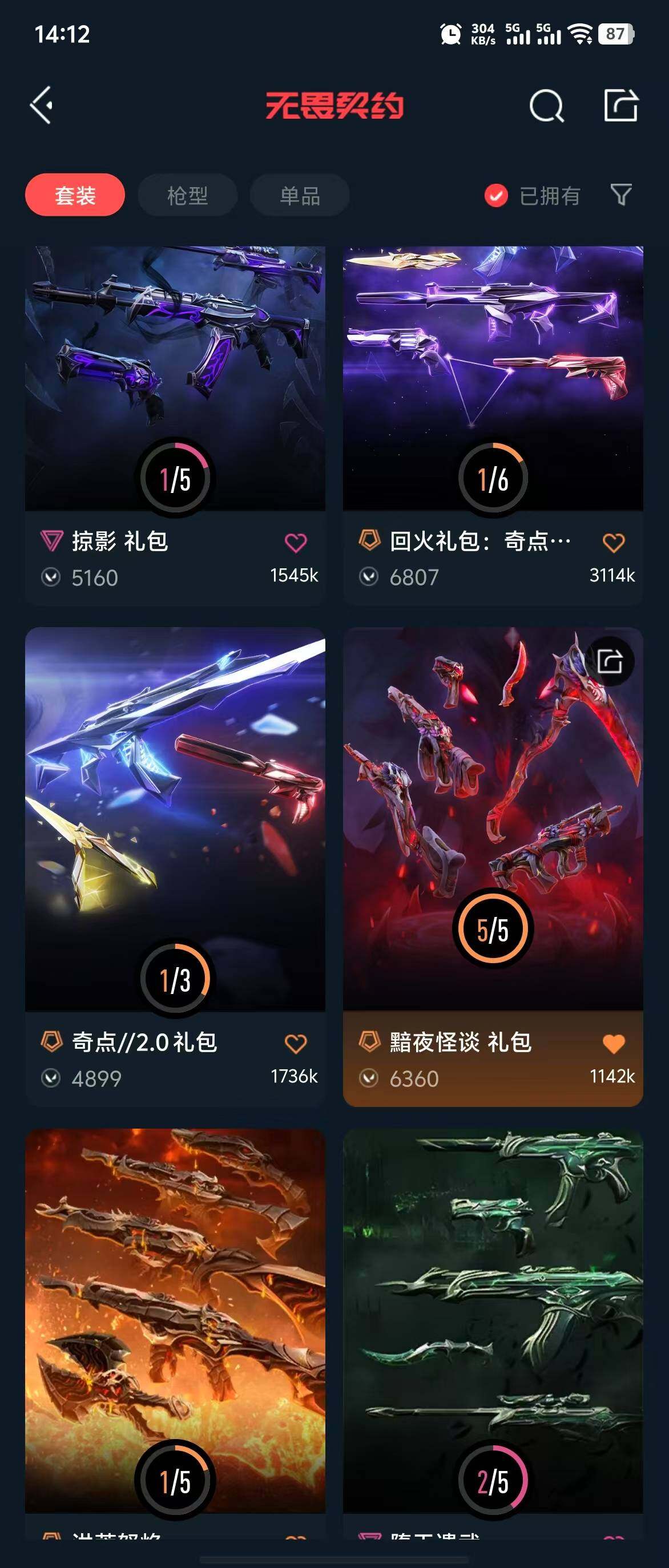The height and width of the screenshot is (1568, 669).
Task: Favorite the 回火礼包：奇点 bundle
Action: [613, 542]
